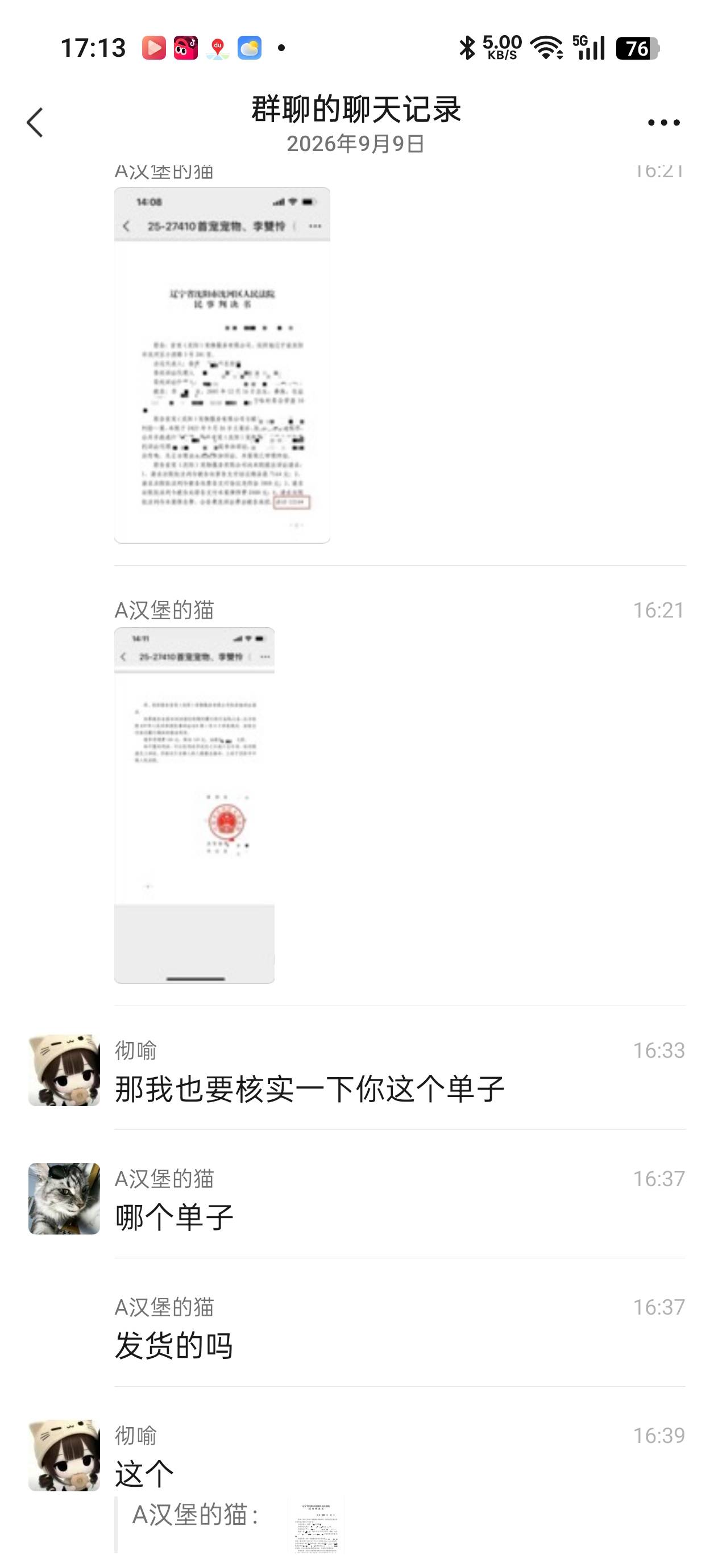714x1568 pixels.
Task: Go back from the chat record
Action: (x=35, y=122)
